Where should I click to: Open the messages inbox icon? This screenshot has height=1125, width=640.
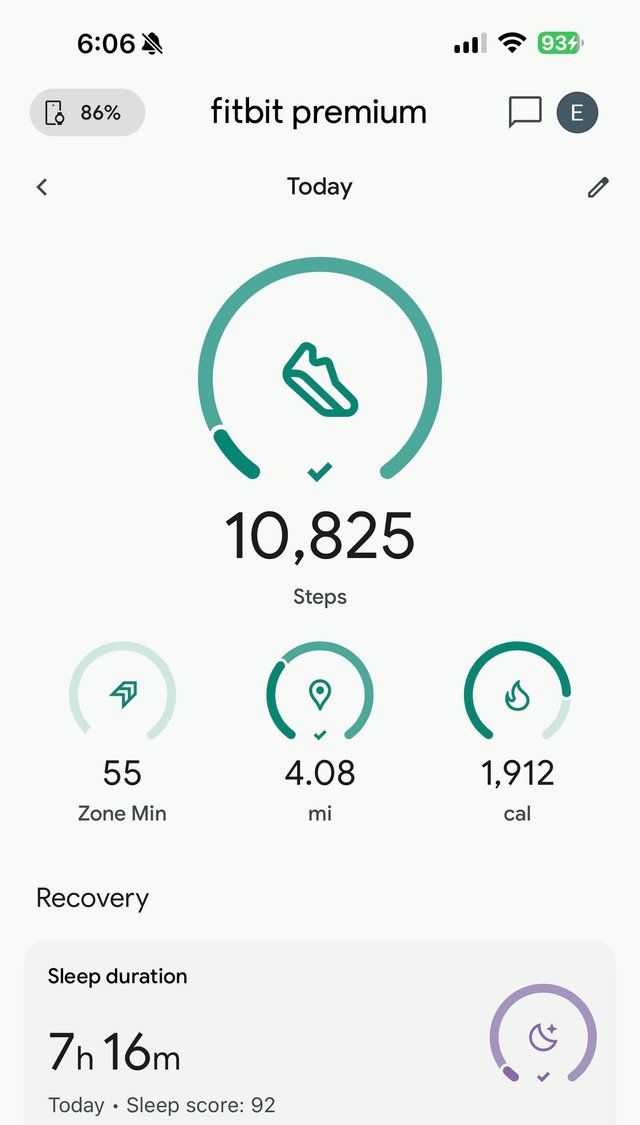pyautogui.click(x=524, y=113)
